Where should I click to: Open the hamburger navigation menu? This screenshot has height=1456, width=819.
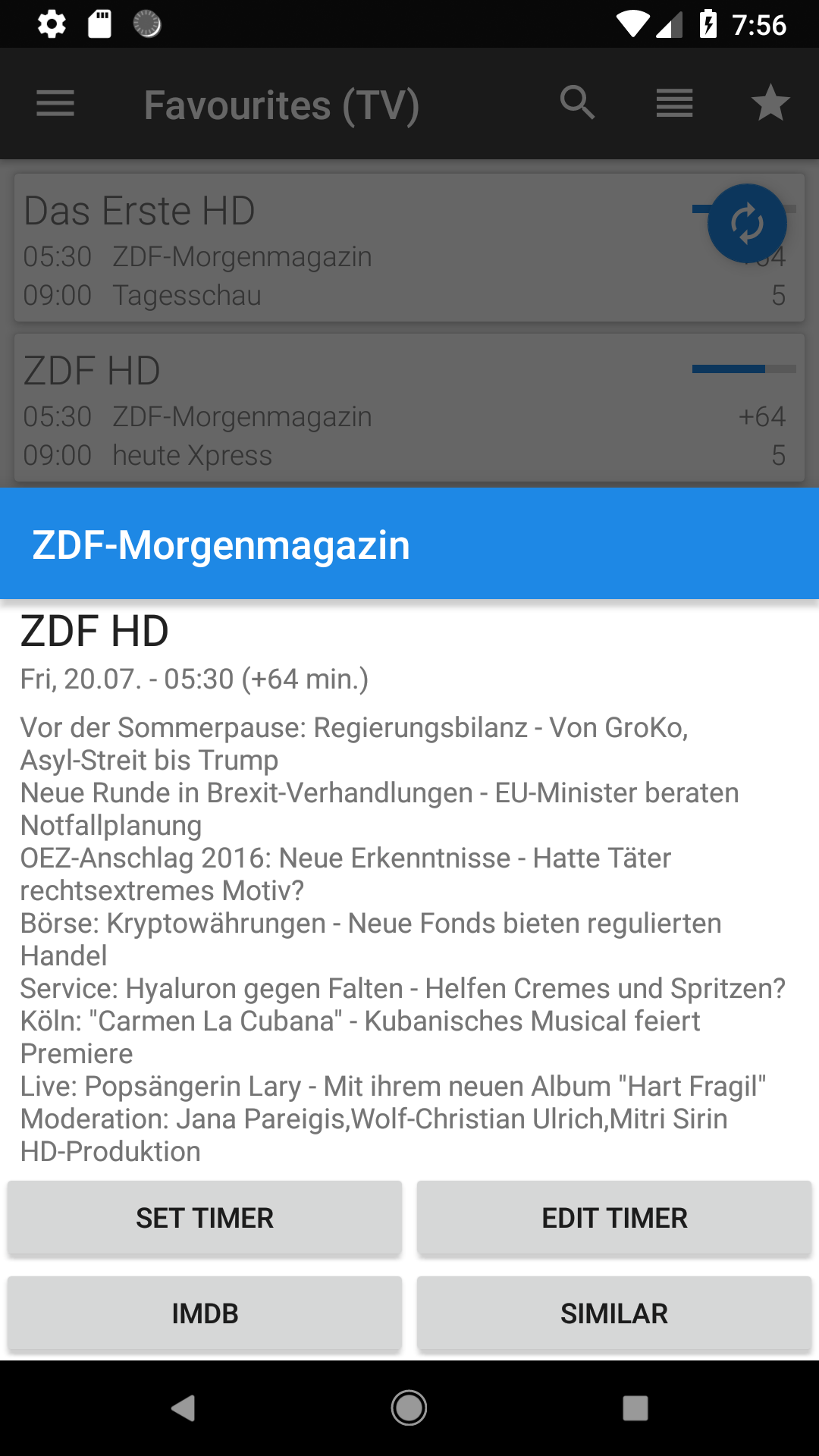[55, 104]
